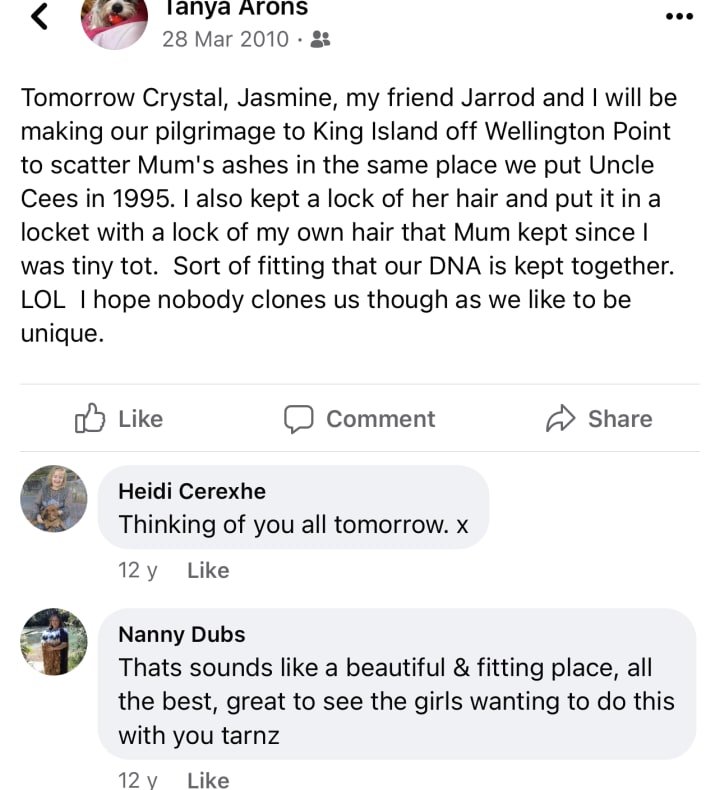View Heidi Cerexhe's avatar
This screenshot has width=720, height=790.
click(54, 498)
